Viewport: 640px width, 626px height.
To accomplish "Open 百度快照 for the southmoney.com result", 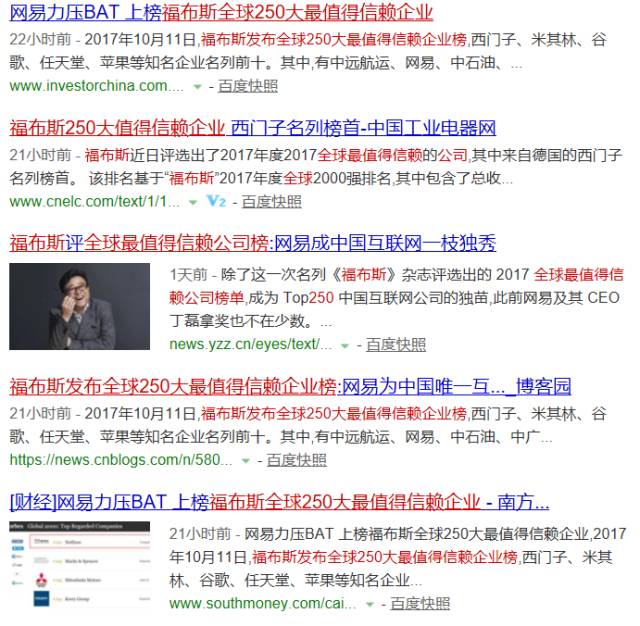I will coord(420,604).
